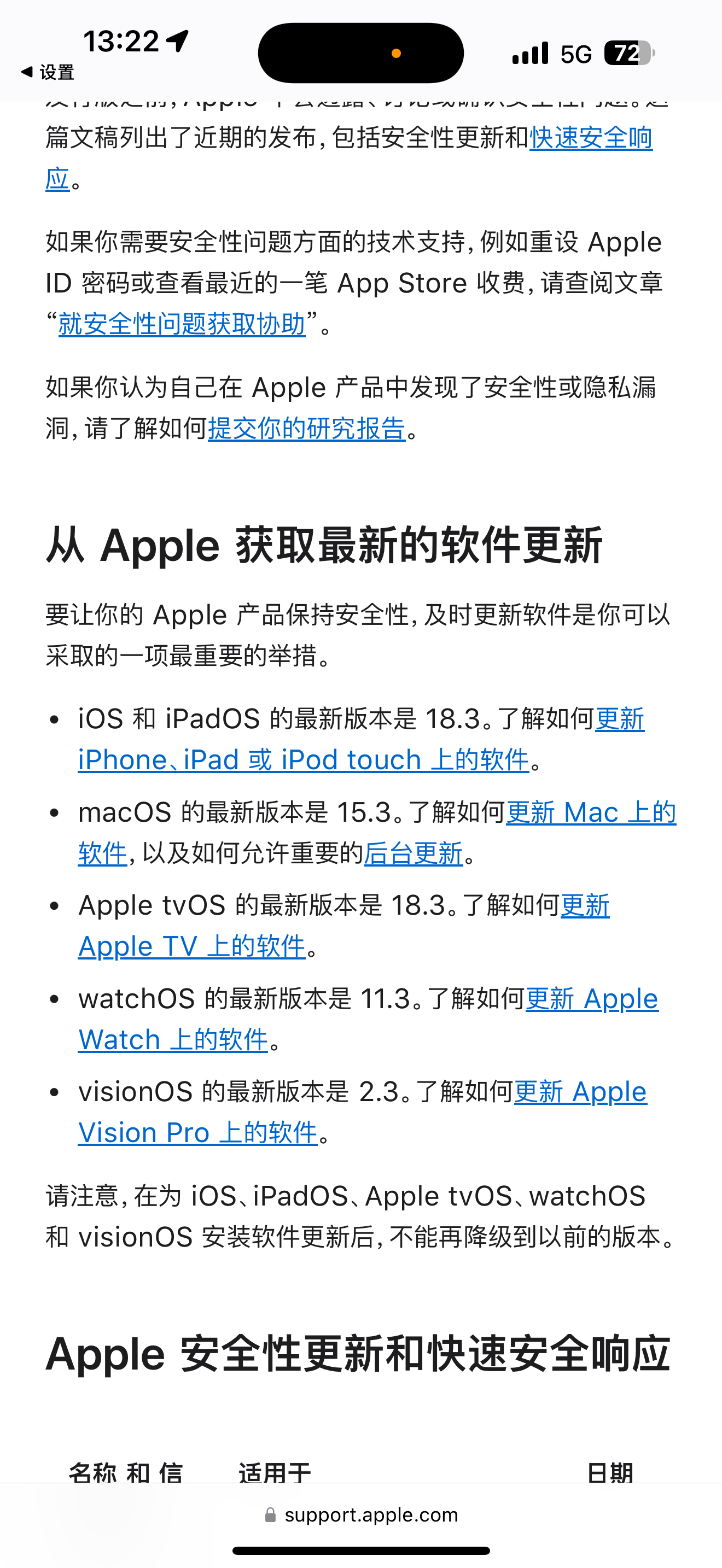This screenshot has height=1568, width=722.
Task: Open the 后台更新 link
Action: 414,853
